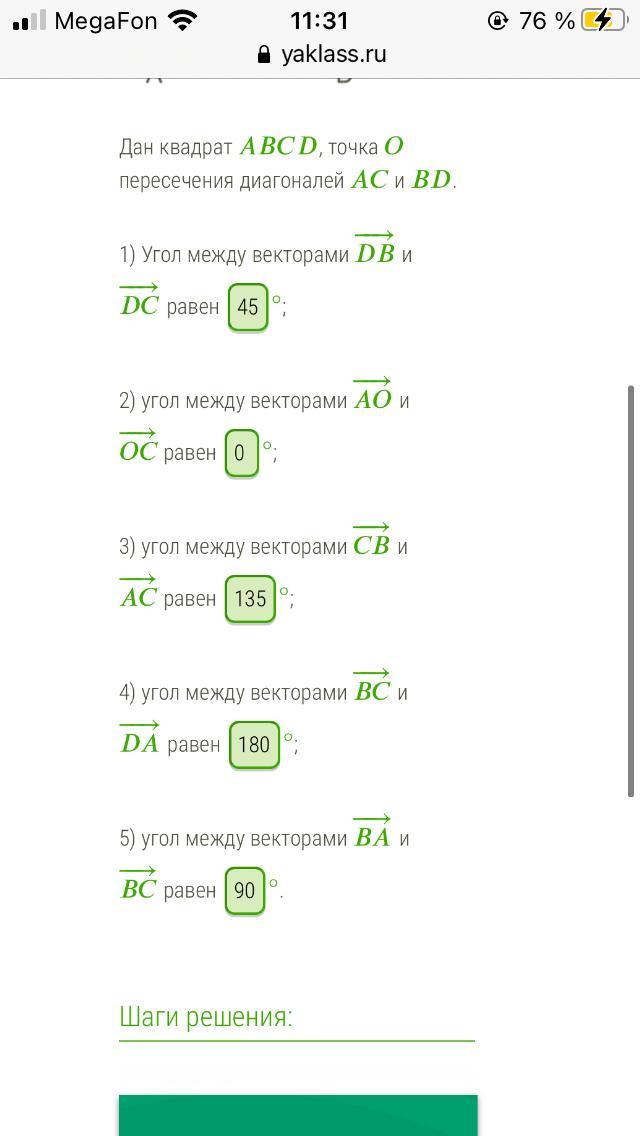Focus the answer field containing 90
The image size is (640, 1136).
pyautogui.click(x=245, y=891)
